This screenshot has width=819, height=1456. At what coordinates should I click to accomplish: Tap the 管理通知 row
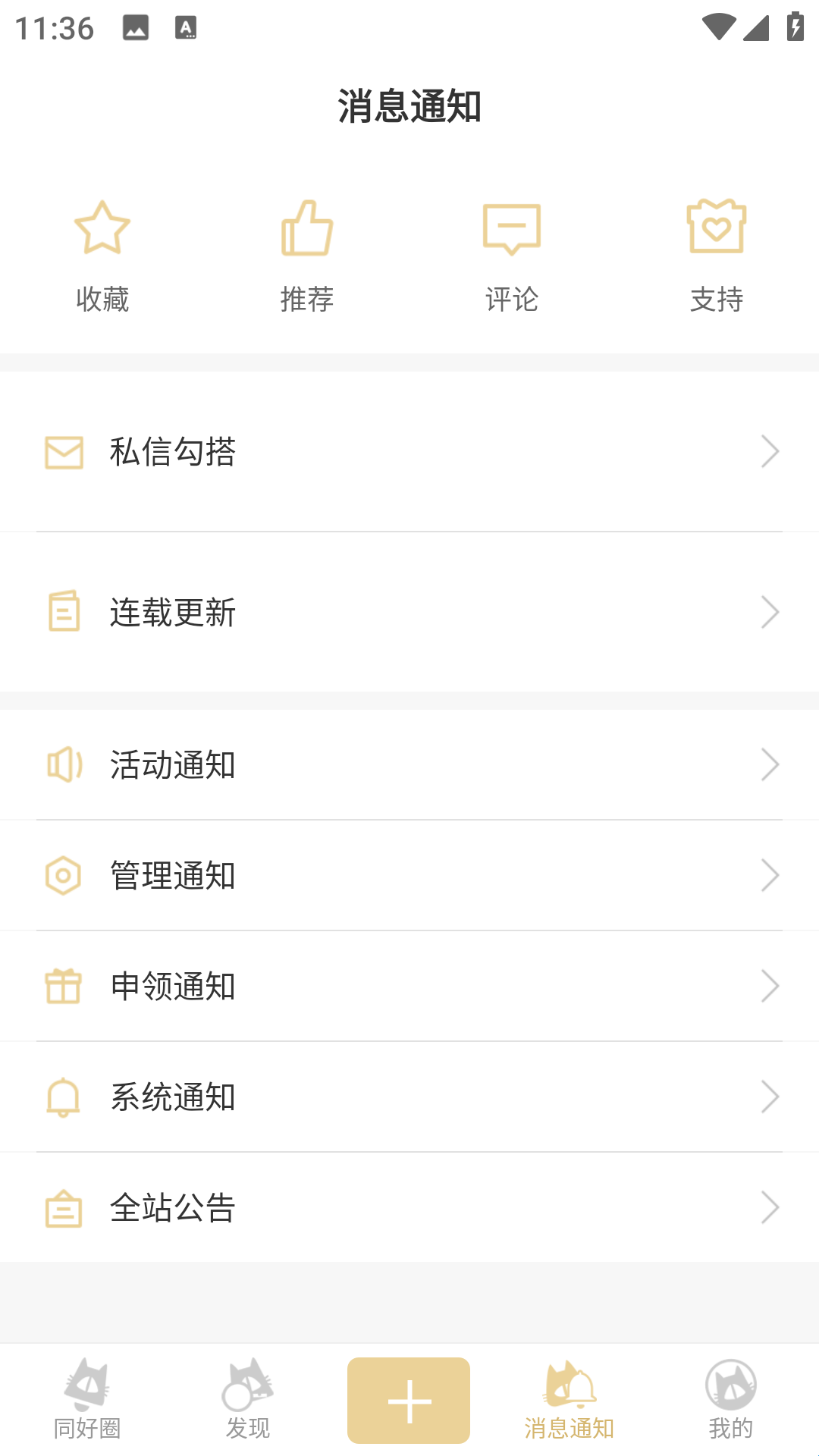tap(409, 875)
